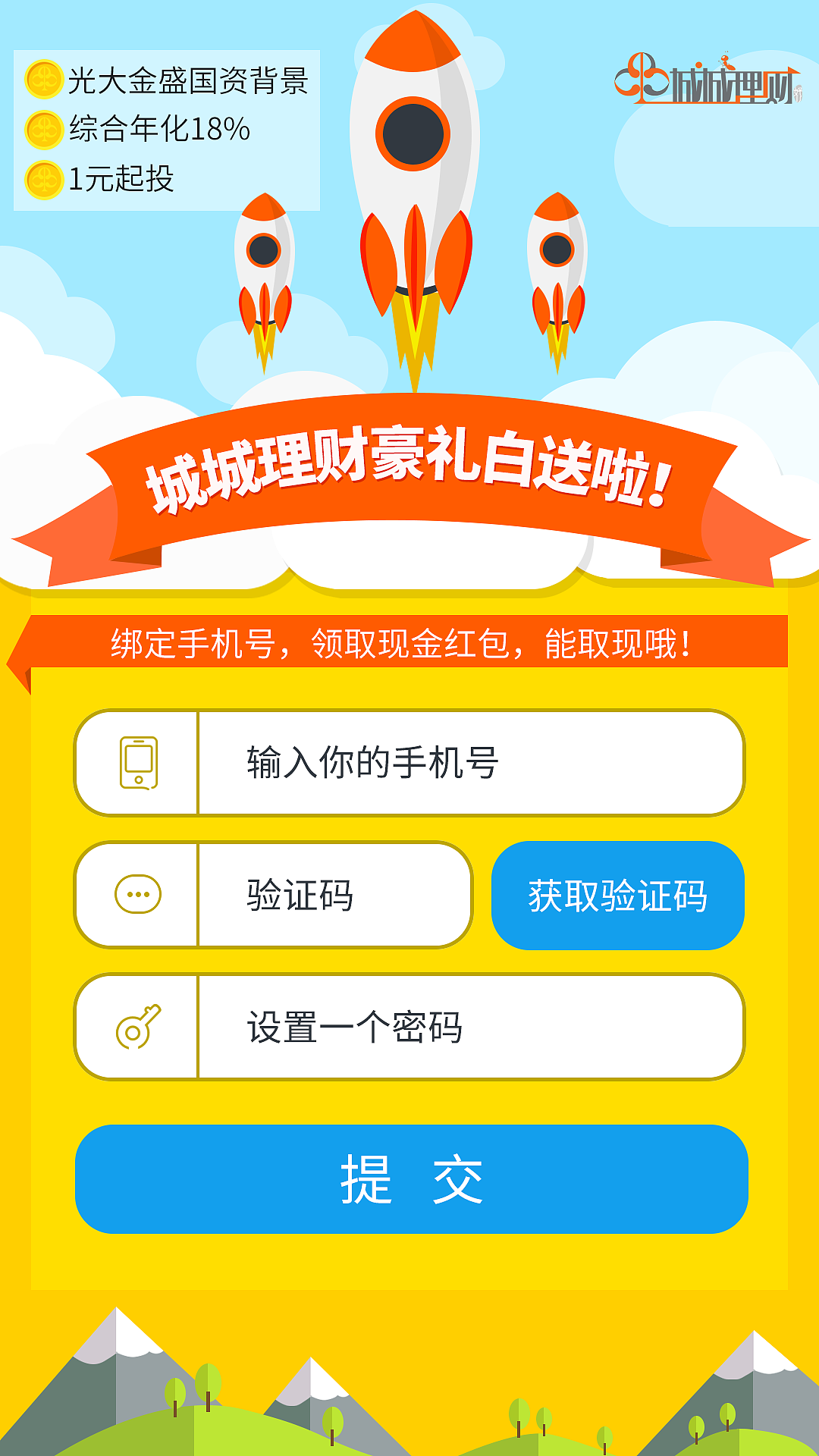The width and height of the screenshot is (819, 1456).
Task: Click the 城城理财豪礼白送啦 ribbon banner
Action: pos(409,474)
